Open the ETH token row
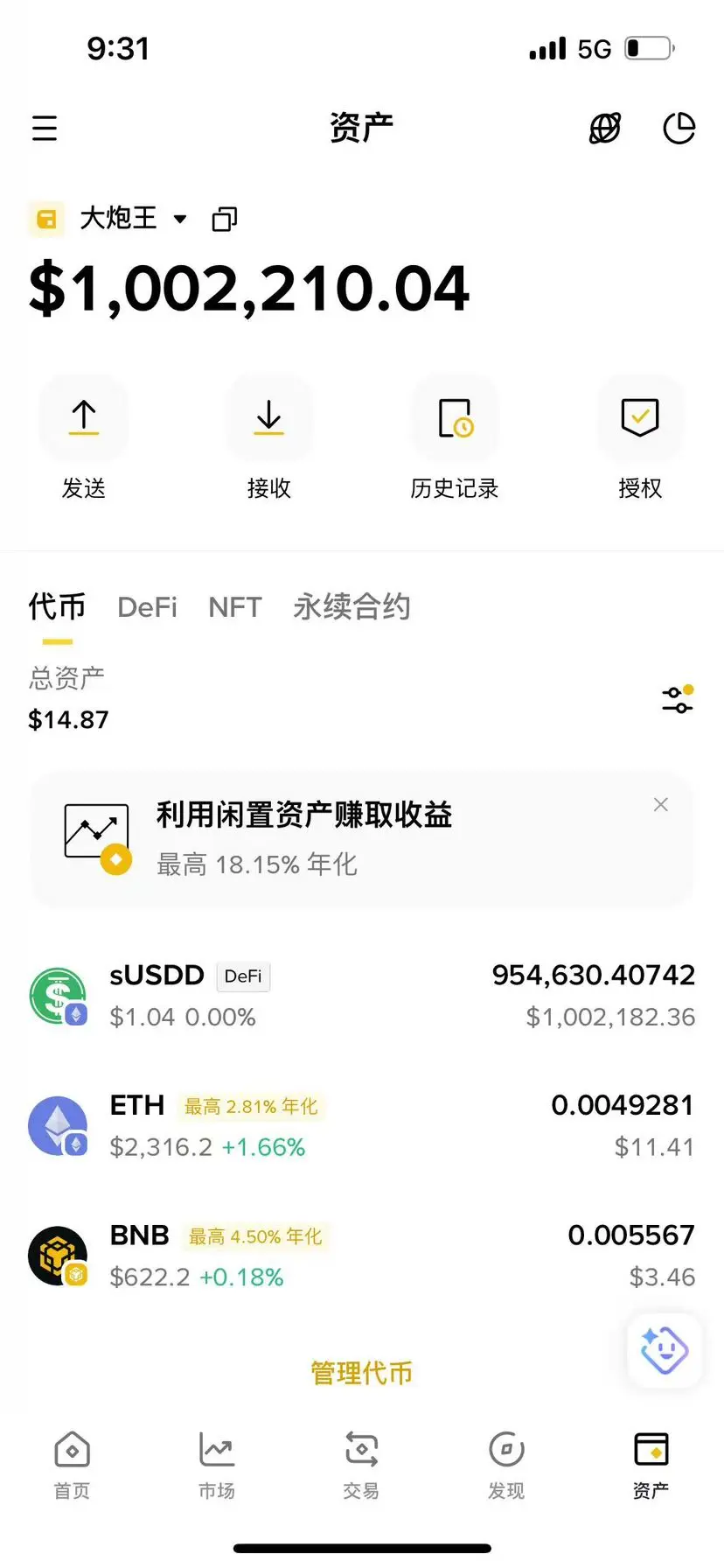The width and height of the screenshot is (724, 1568). [x=362, y=1126]
